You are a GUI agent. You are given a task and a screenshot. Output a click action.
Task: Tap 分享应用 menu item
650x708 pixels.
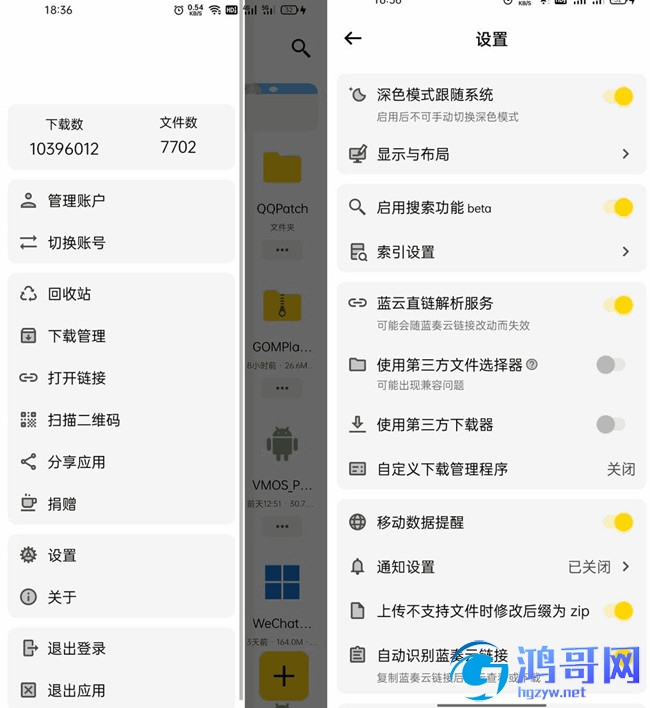pyautogui.click(x=76, y=462)
